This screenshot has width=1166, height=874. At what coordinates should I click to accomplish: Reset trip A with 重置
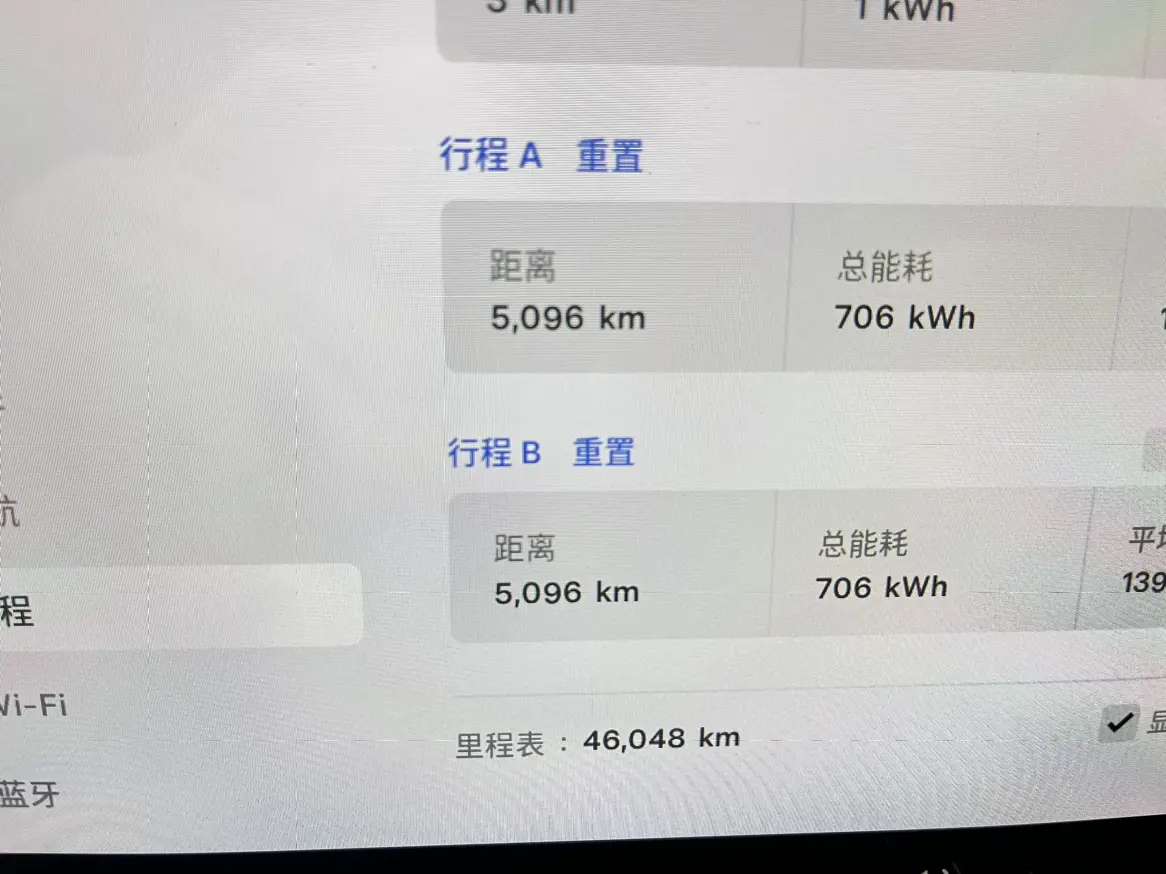pyautogui.click(x=609, y=157)
